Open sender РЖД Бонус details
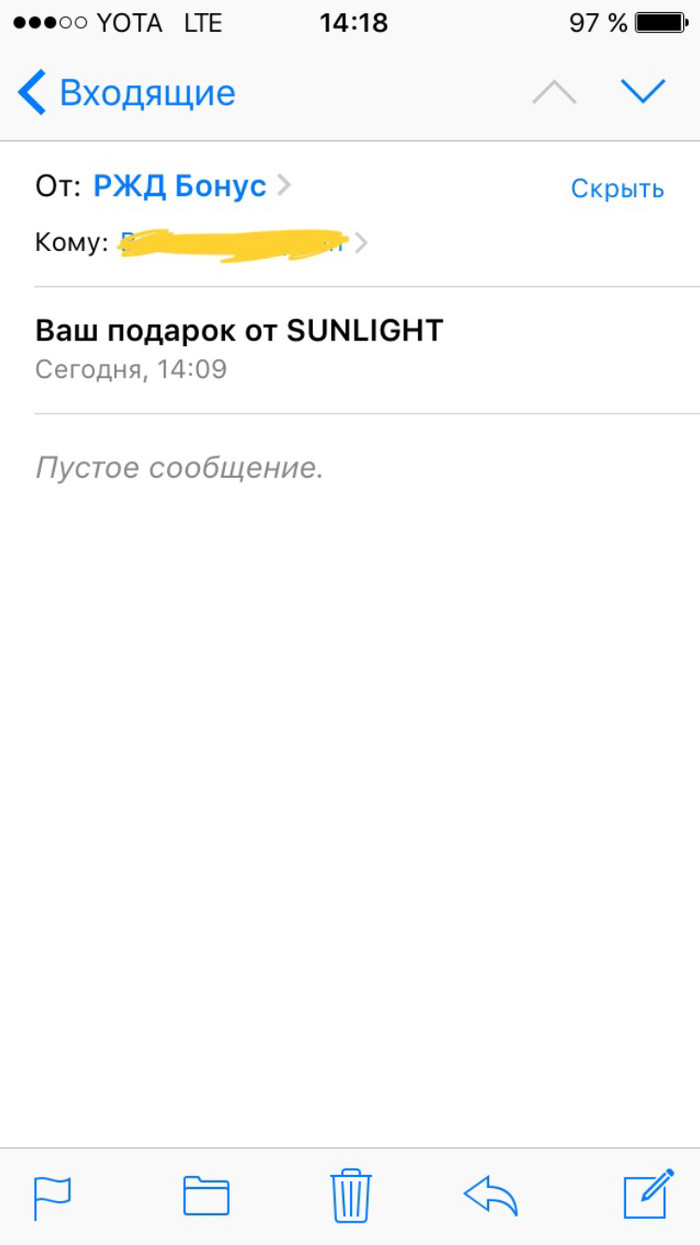 tap(180, 186)
